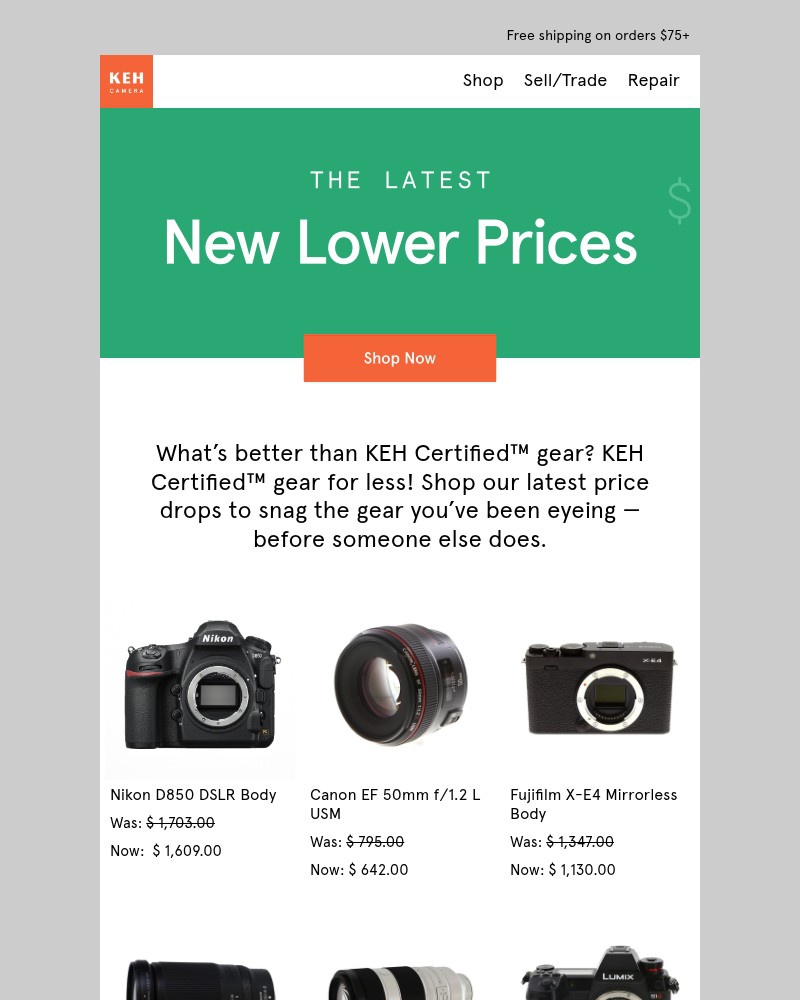
Task: Open the Repair link
Action: tap(653, 80)
